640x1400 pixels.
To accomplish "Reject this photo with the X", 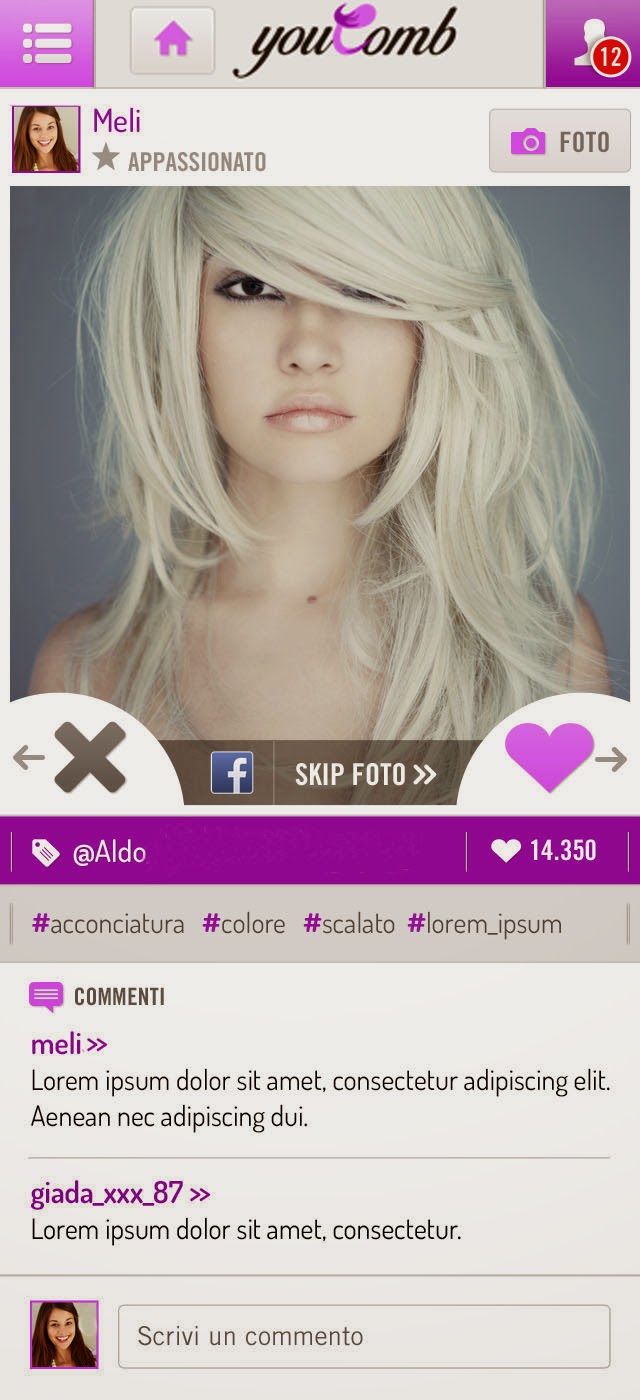I will [90, 758].
